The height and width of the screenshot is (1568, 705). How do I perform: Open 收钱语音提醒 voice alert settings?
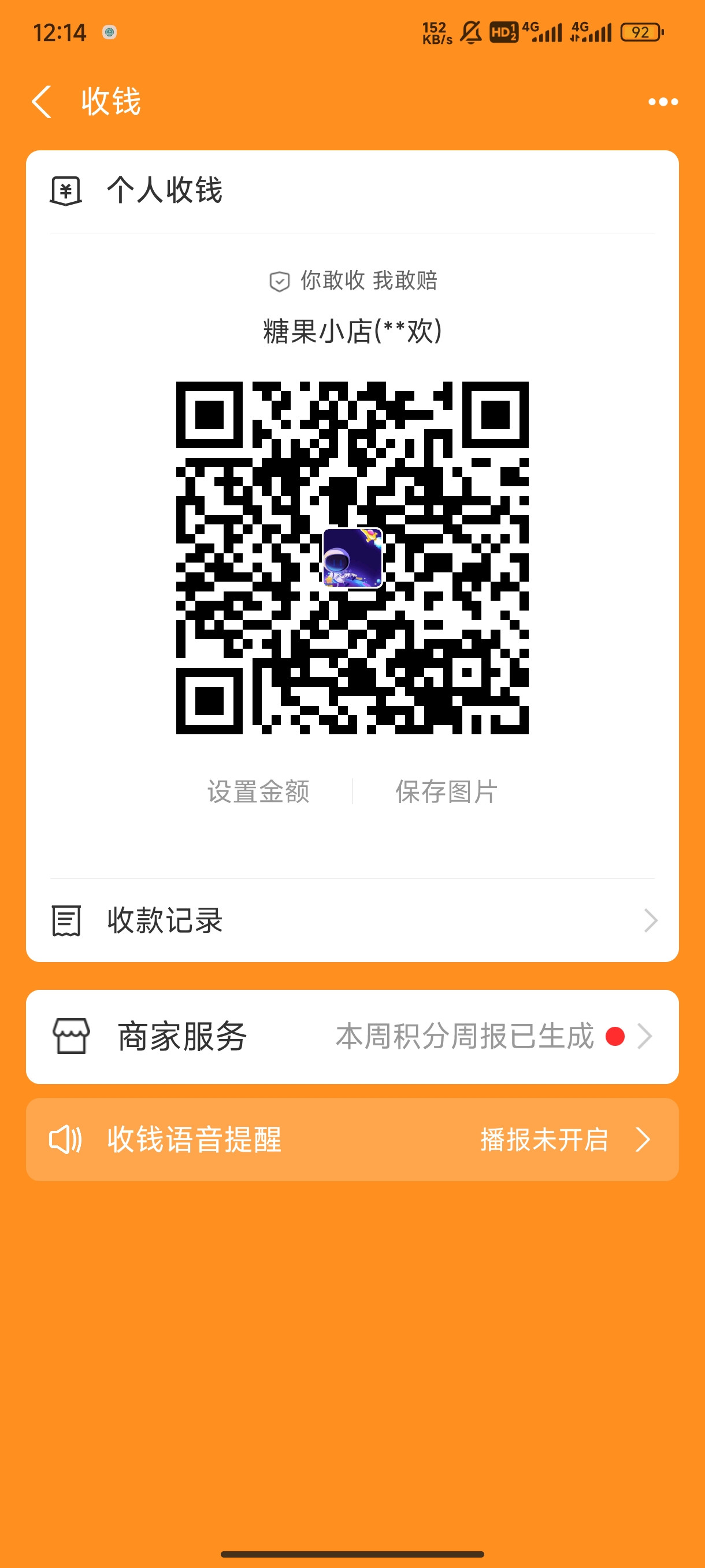point(352,1140)
